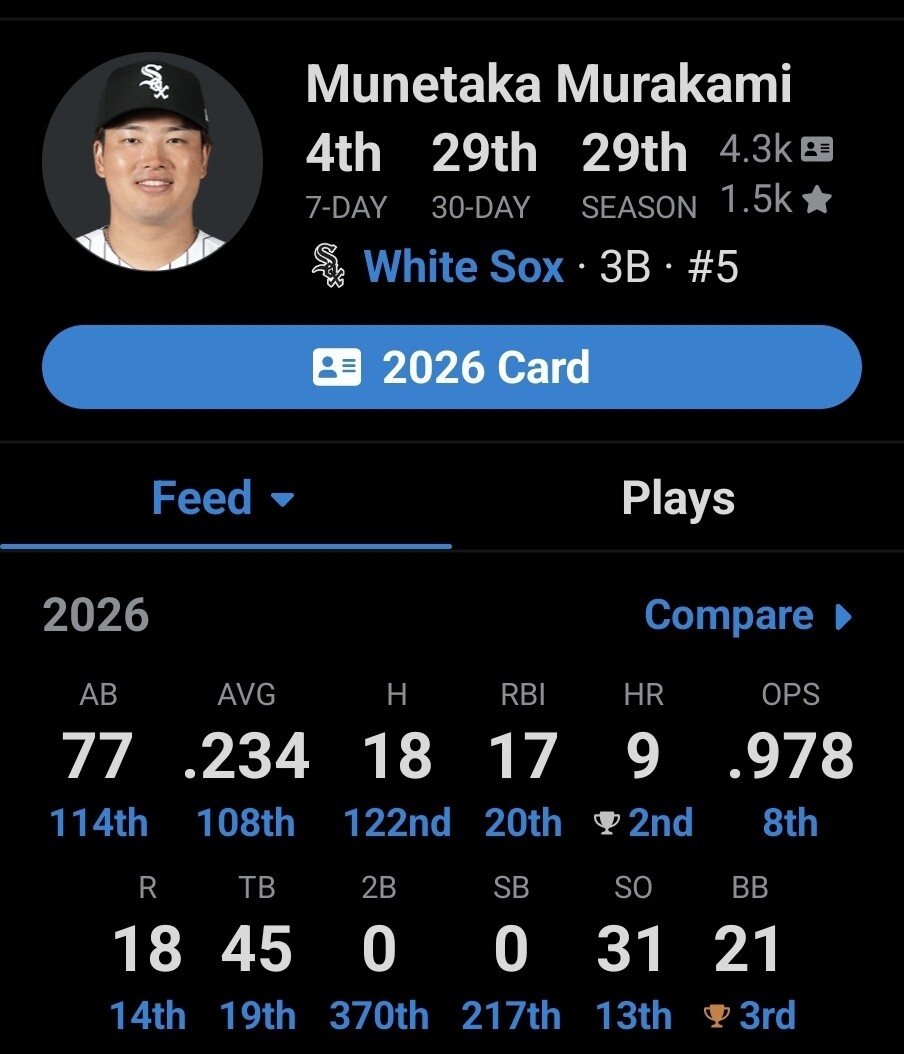The height and width of the screenshot is (1054, 904).
Task: Open the White Sox team link
Action: point(463,266)
